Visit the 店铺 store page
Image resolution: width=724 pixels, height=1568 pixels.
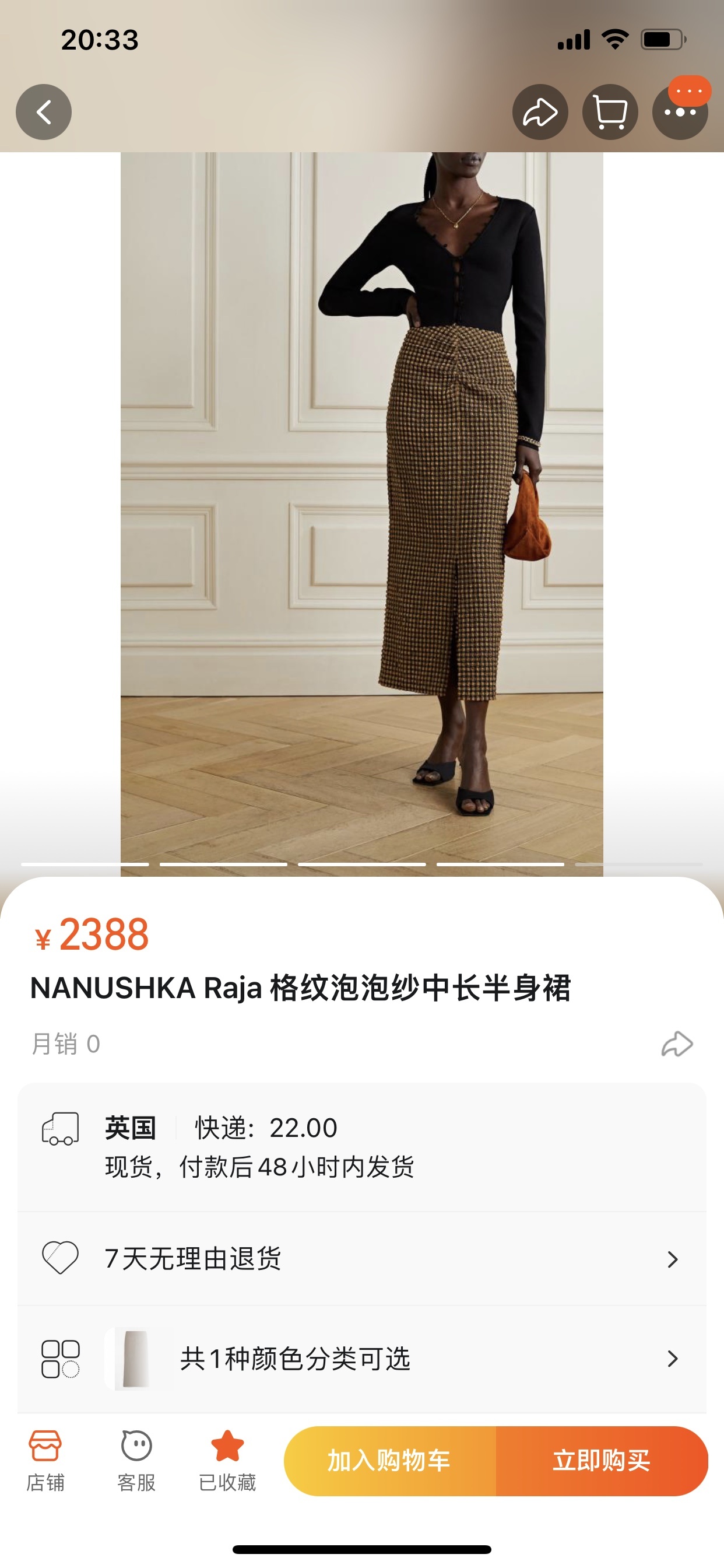45,1459
